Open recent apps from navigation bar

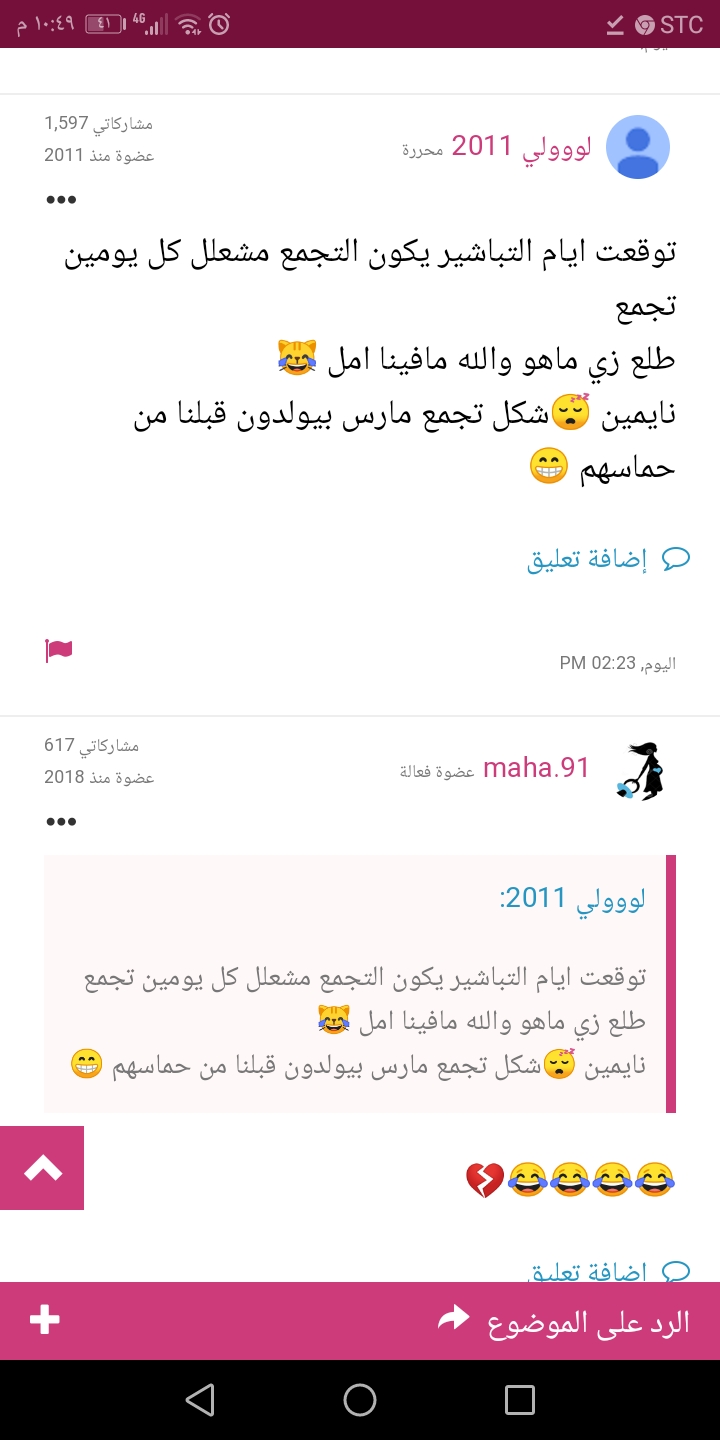[519, 1400]
